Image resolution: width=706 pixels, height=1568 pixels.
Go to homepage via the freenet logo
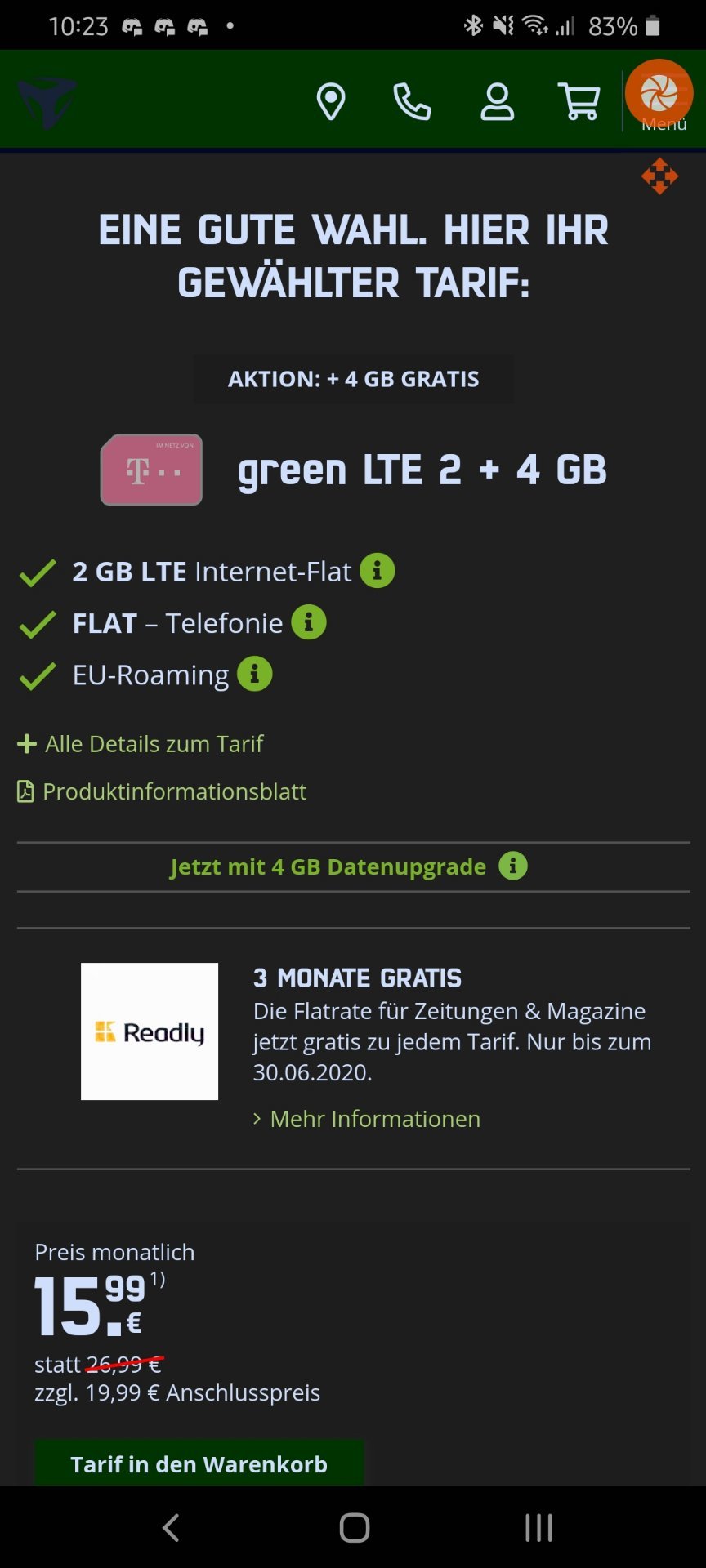pos(47,102)
